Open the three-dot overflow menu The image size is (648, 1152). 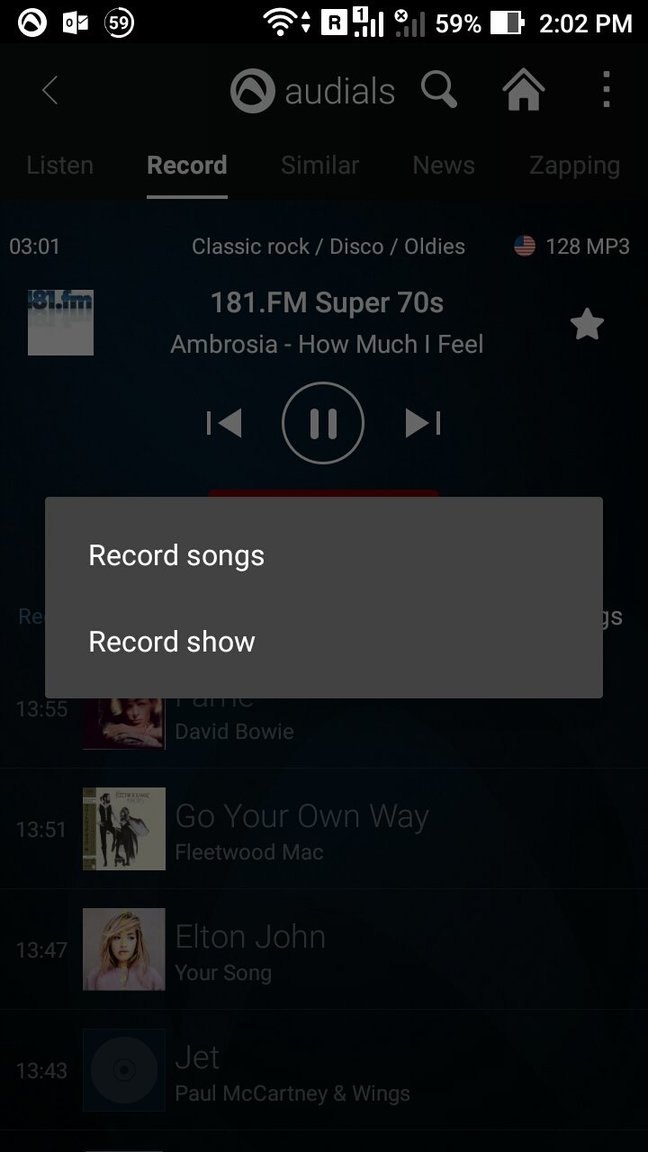point(606,91)
